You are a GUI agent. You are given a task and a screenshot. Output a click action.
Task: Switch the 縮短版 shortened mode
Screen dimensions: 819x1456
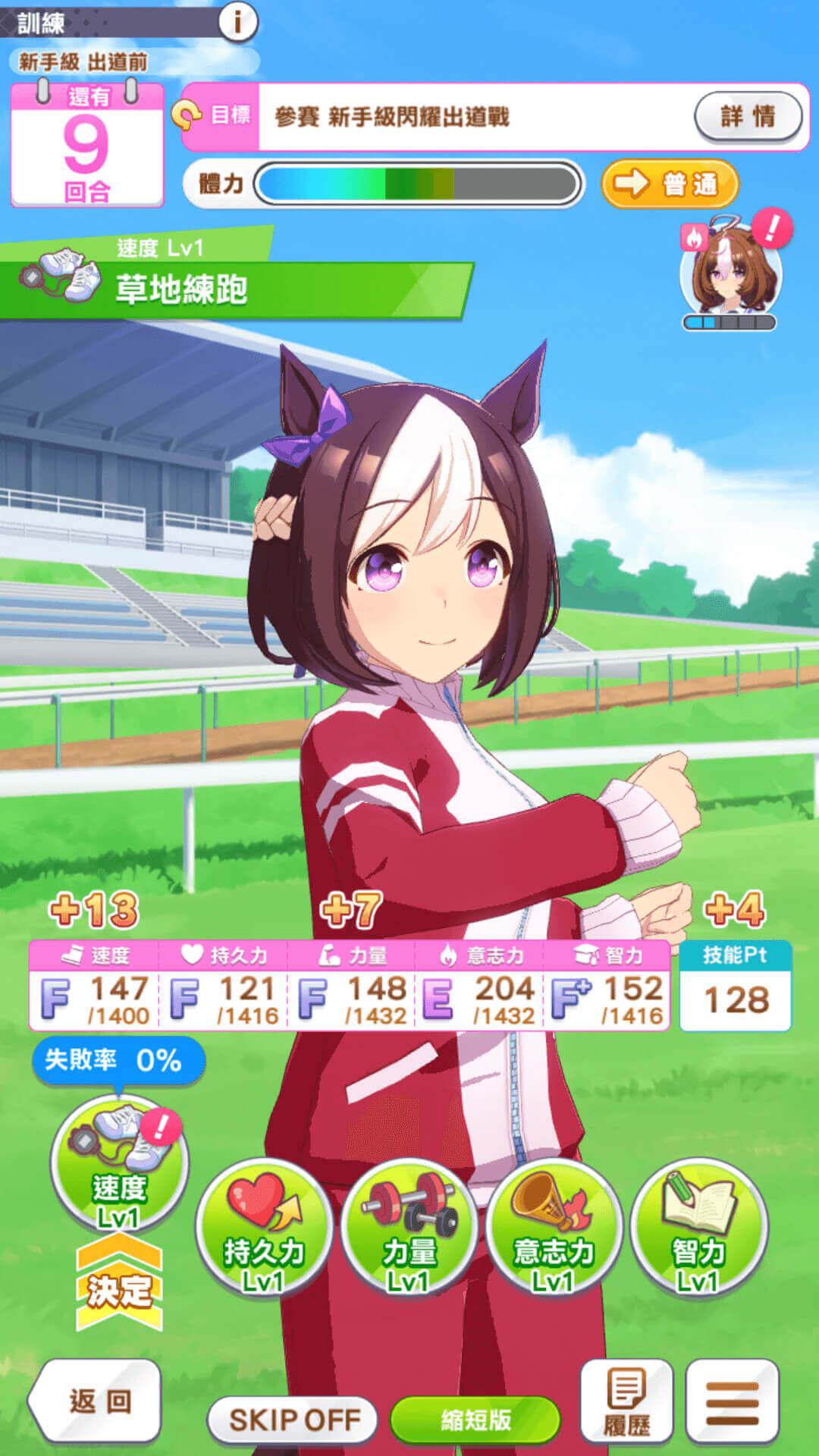[x=475, y=1420]
